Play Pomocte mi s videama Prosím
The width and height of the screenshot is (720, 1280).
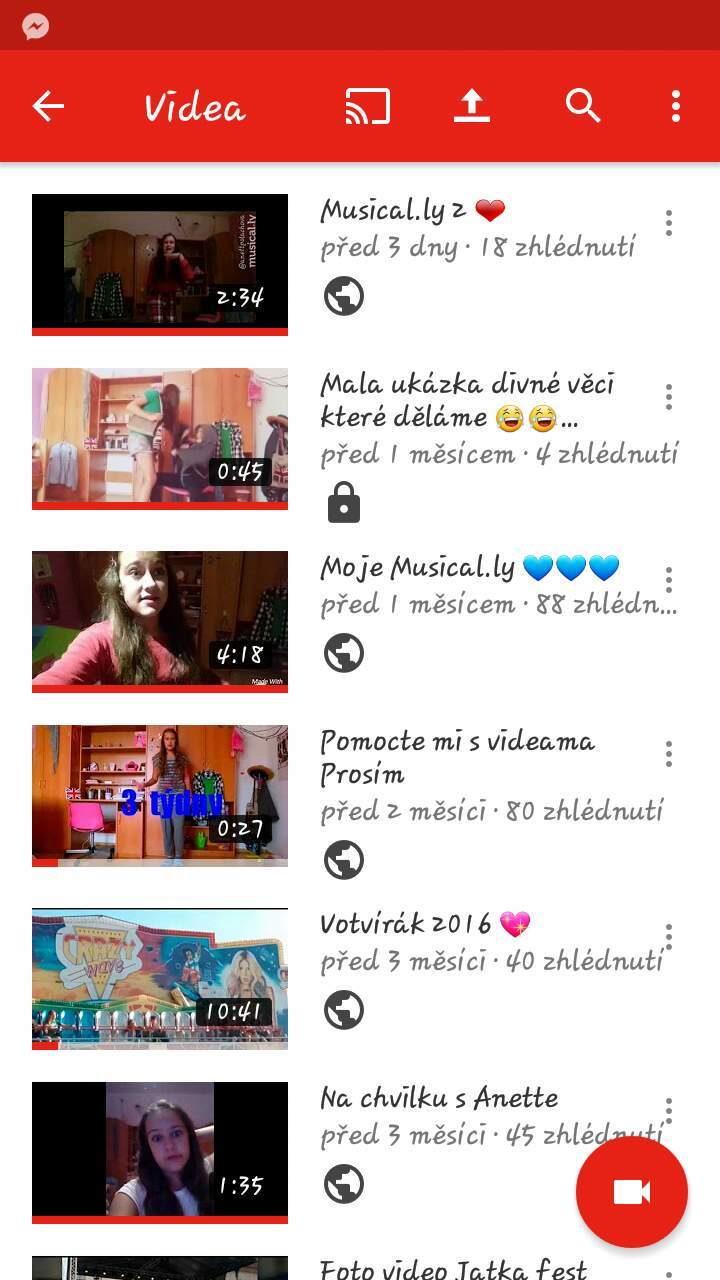click(x=160, y=795)
